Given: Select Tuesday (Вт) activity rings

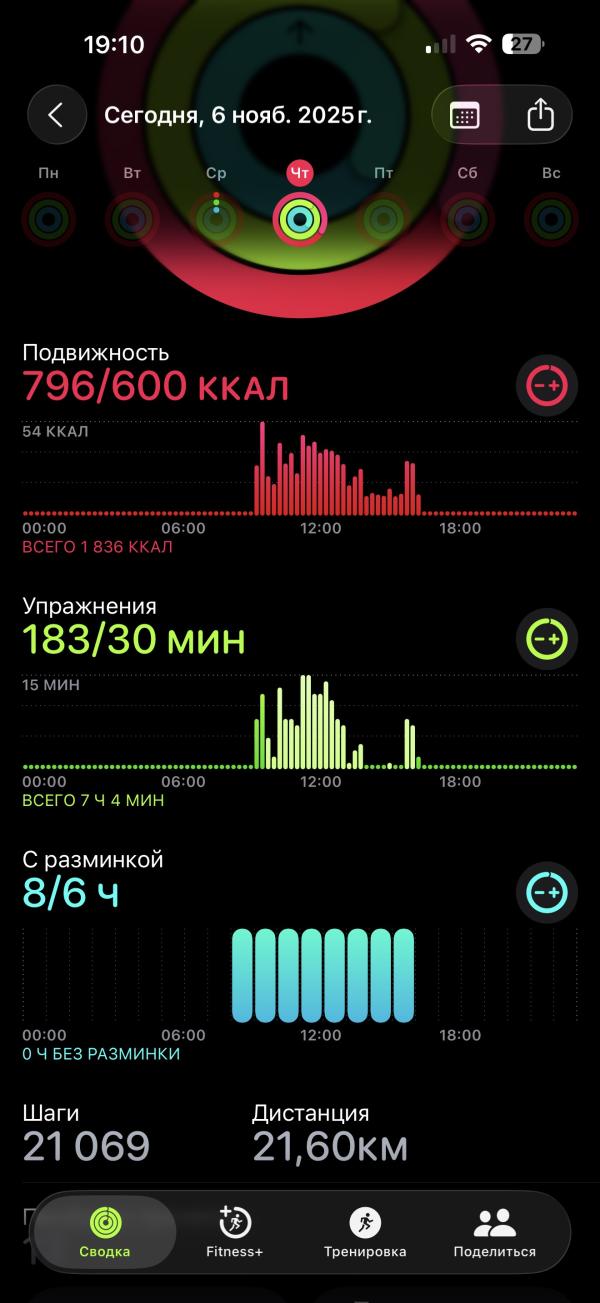Looking at the screenshot, I should pyautogui.click(x=132, y=217).
